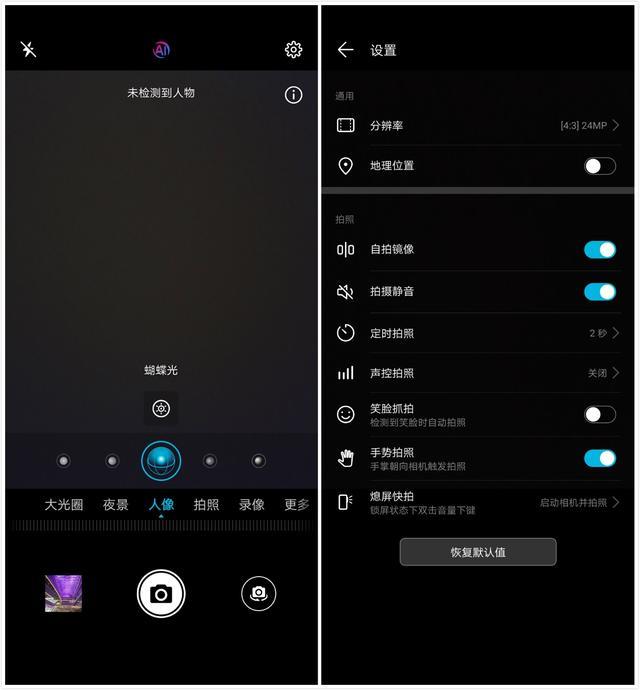Enable the 地理位置 location toggle
The height and width of the screenshot is (690, 640).
pos(600,166)
